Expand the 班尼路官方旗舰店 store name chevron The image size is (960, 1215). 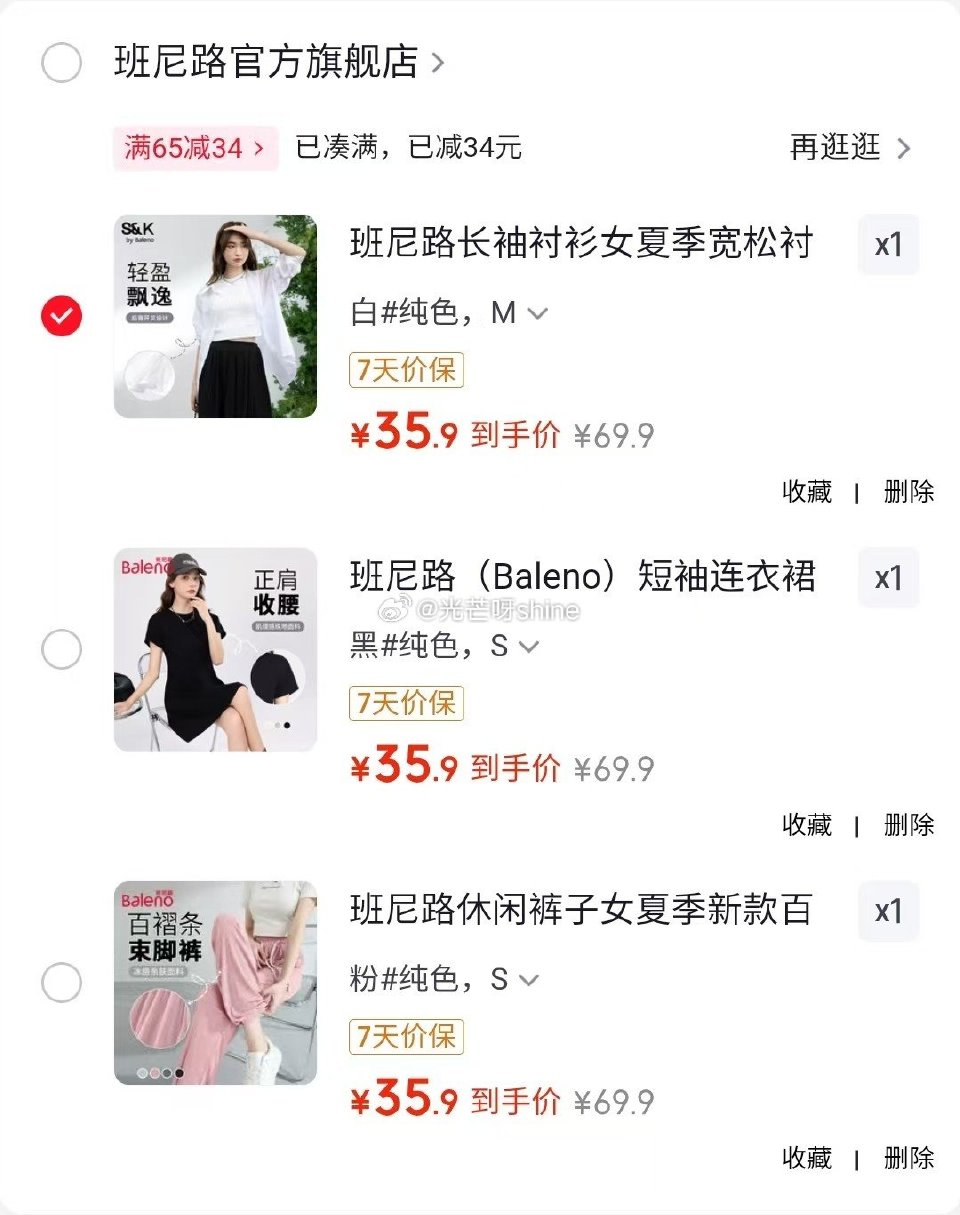(437, 62)
